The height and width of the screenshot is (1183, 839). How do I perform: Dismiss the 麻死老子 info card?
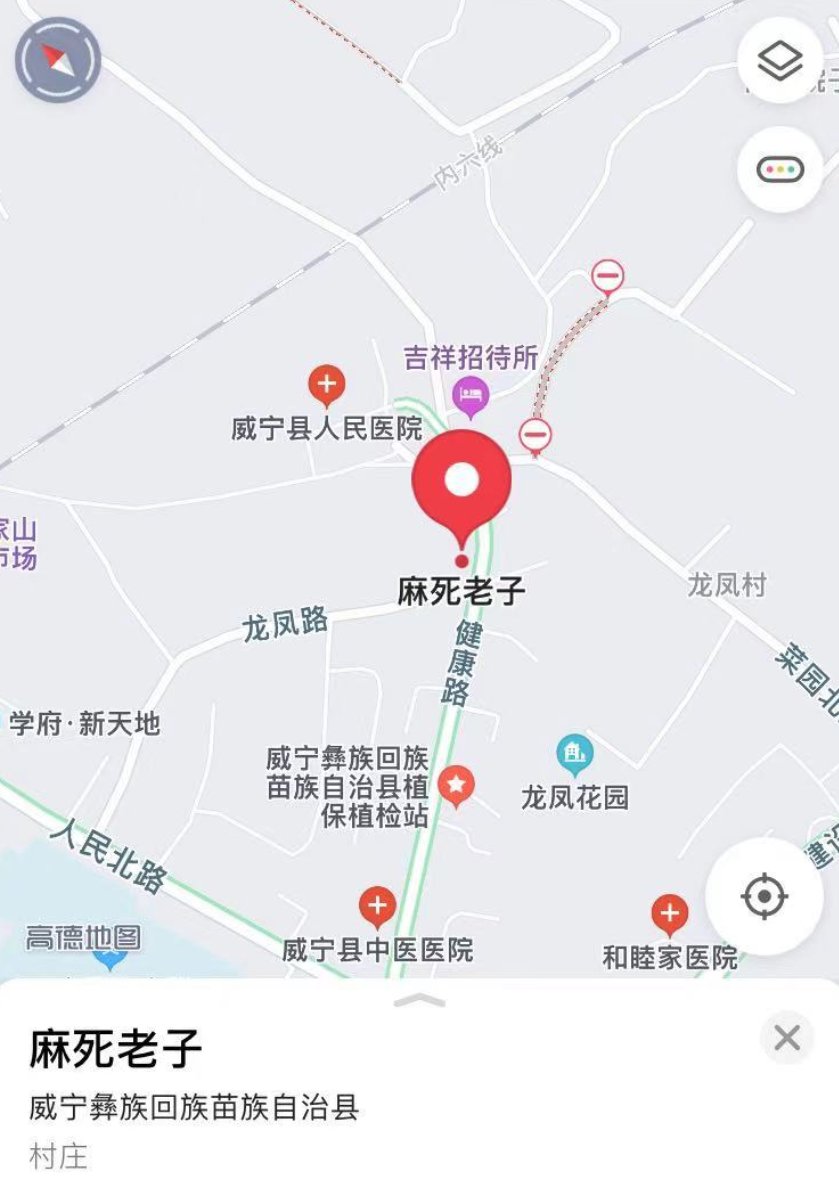(785, 1035)
